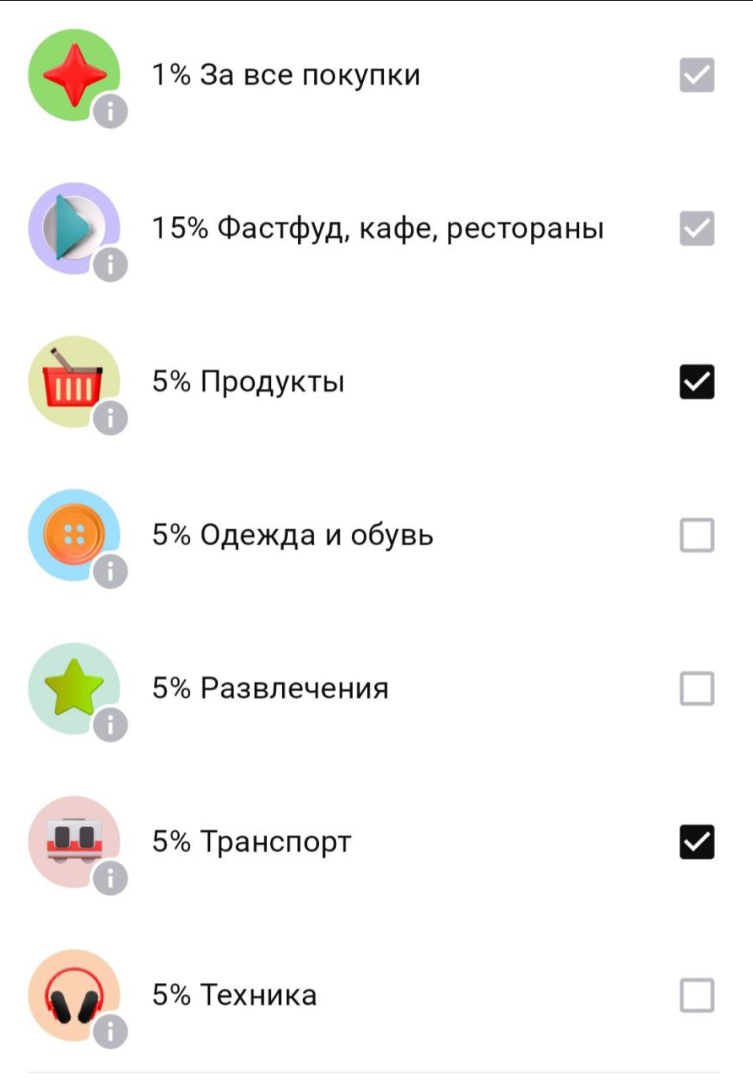Screen dimensions: 753x1080
Task: Click the tram icon for Транспорт
Action: point(73,840)
